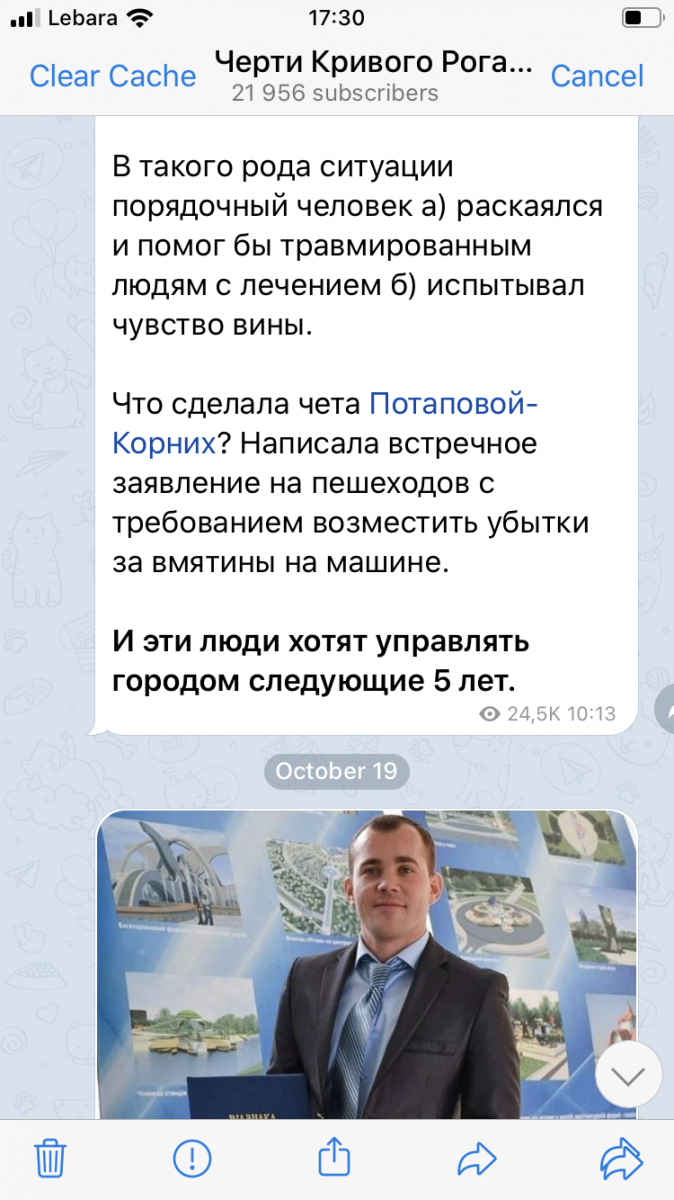Image resolution: width=674 pixels, height=1200 pixels.
Task: Jump to the latest messages with down chevron
Action: tap(629, 1076)
